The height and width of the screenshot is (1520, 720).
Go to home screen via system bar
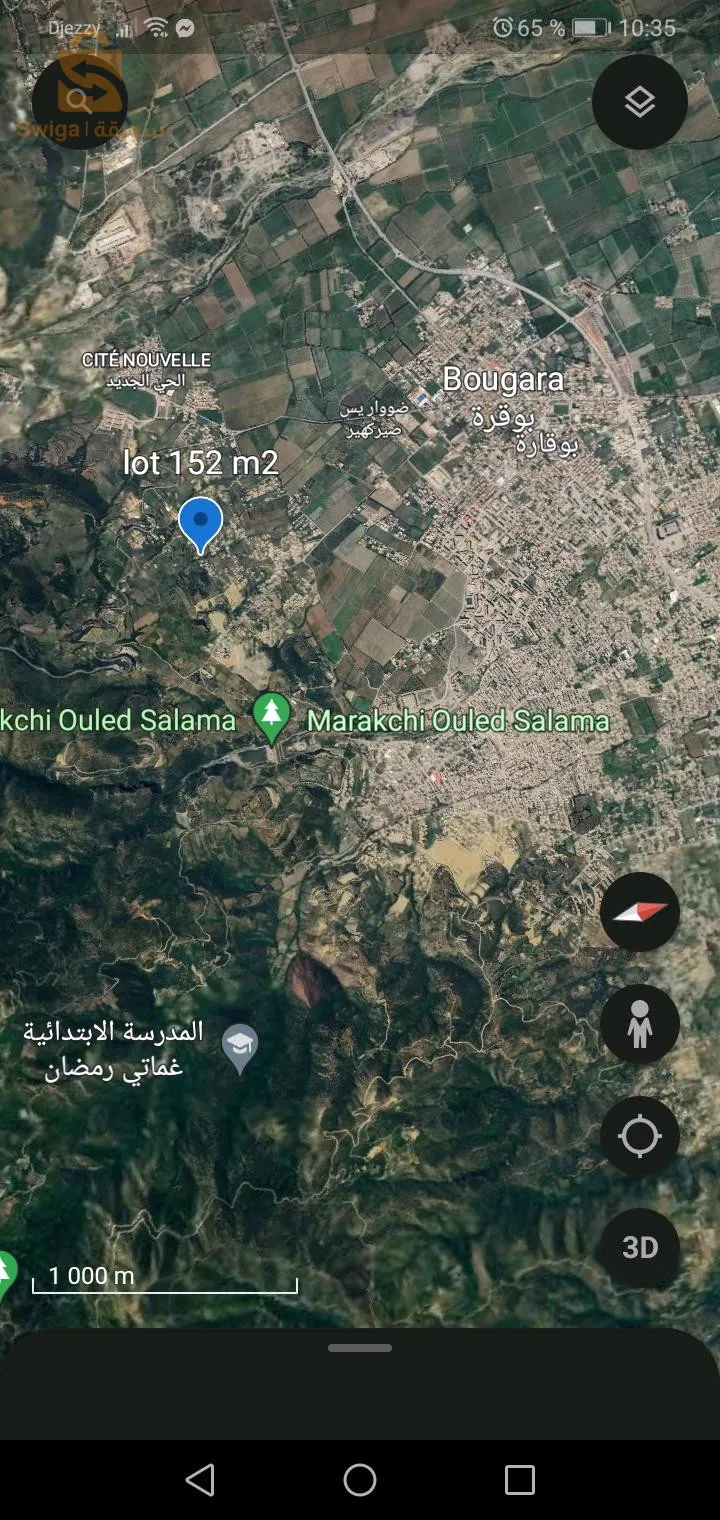(360, 1480)
